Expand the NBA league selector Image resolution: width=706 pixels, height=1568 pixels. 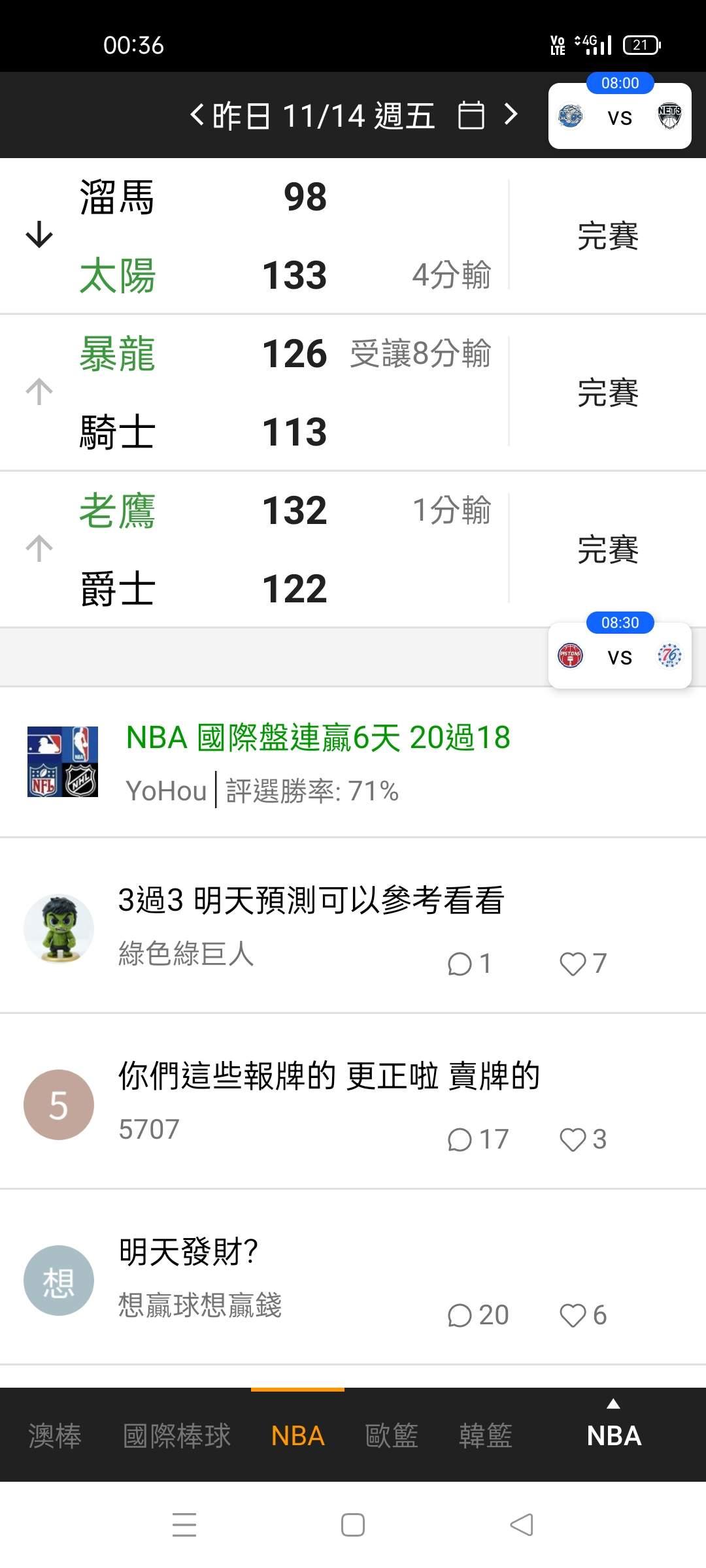(x=614, y=1431)
